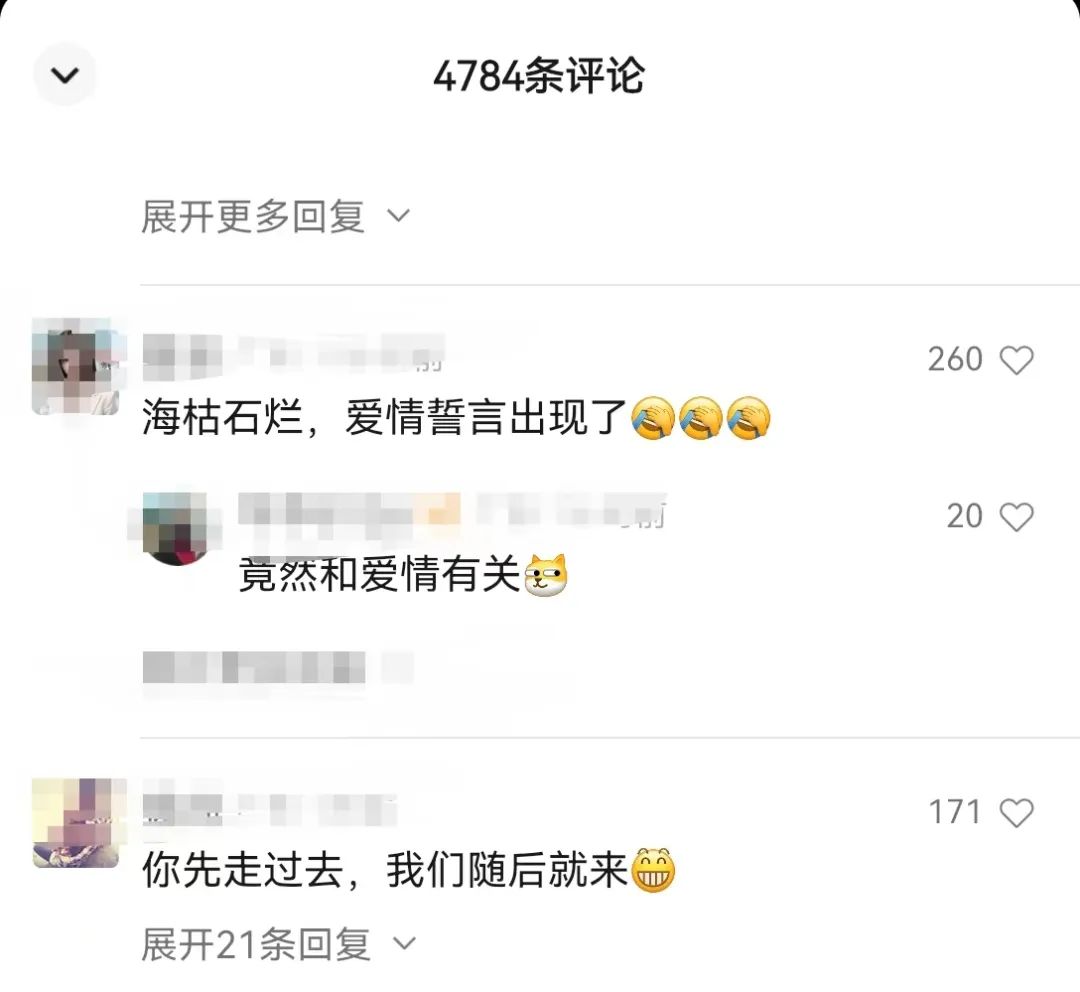Viewport: 1080px width, 992px height.
Task: Open avatar of the "海枯石烂" commenter
Action: click(75, 366)
